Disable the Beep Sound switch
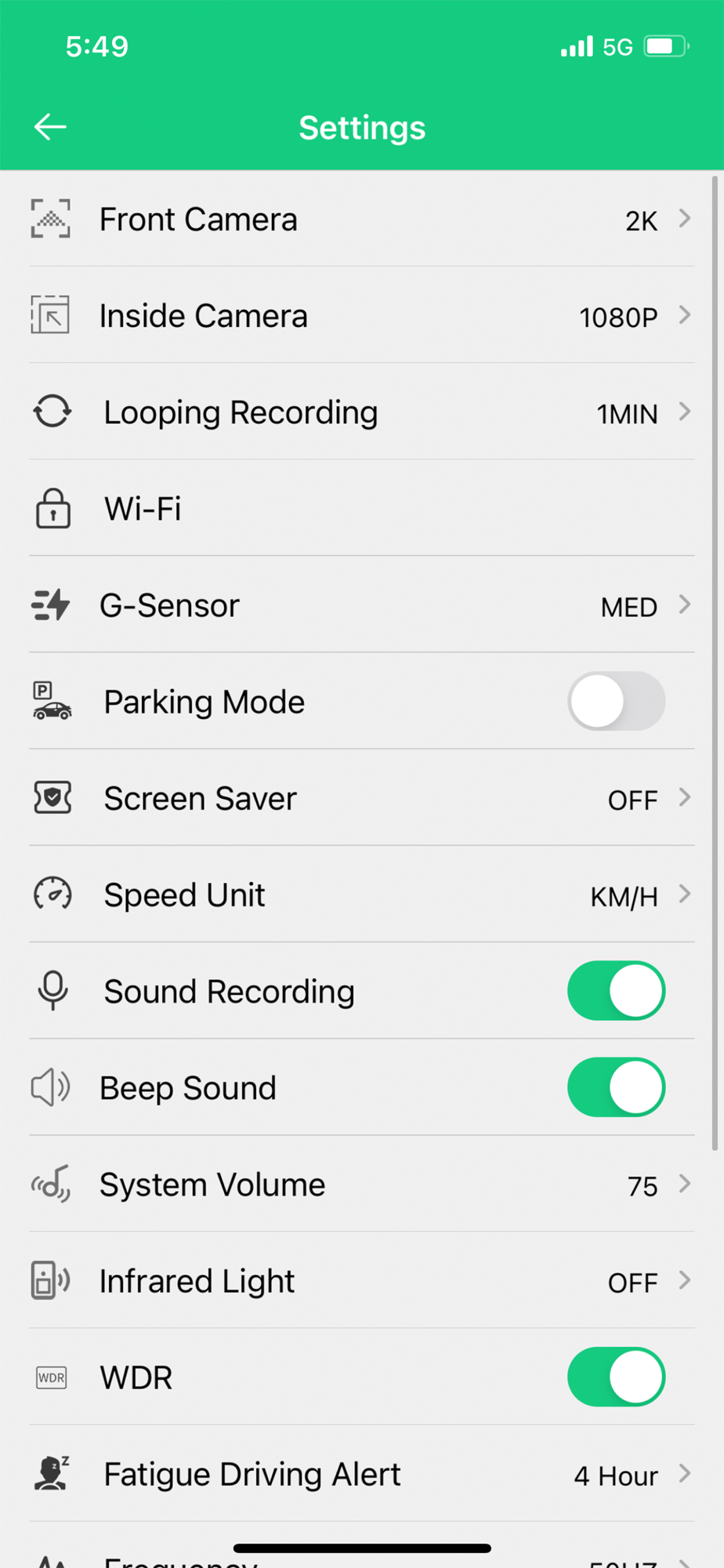Viewport: 724px width, 1568px height. click(x=616, y=1088)
